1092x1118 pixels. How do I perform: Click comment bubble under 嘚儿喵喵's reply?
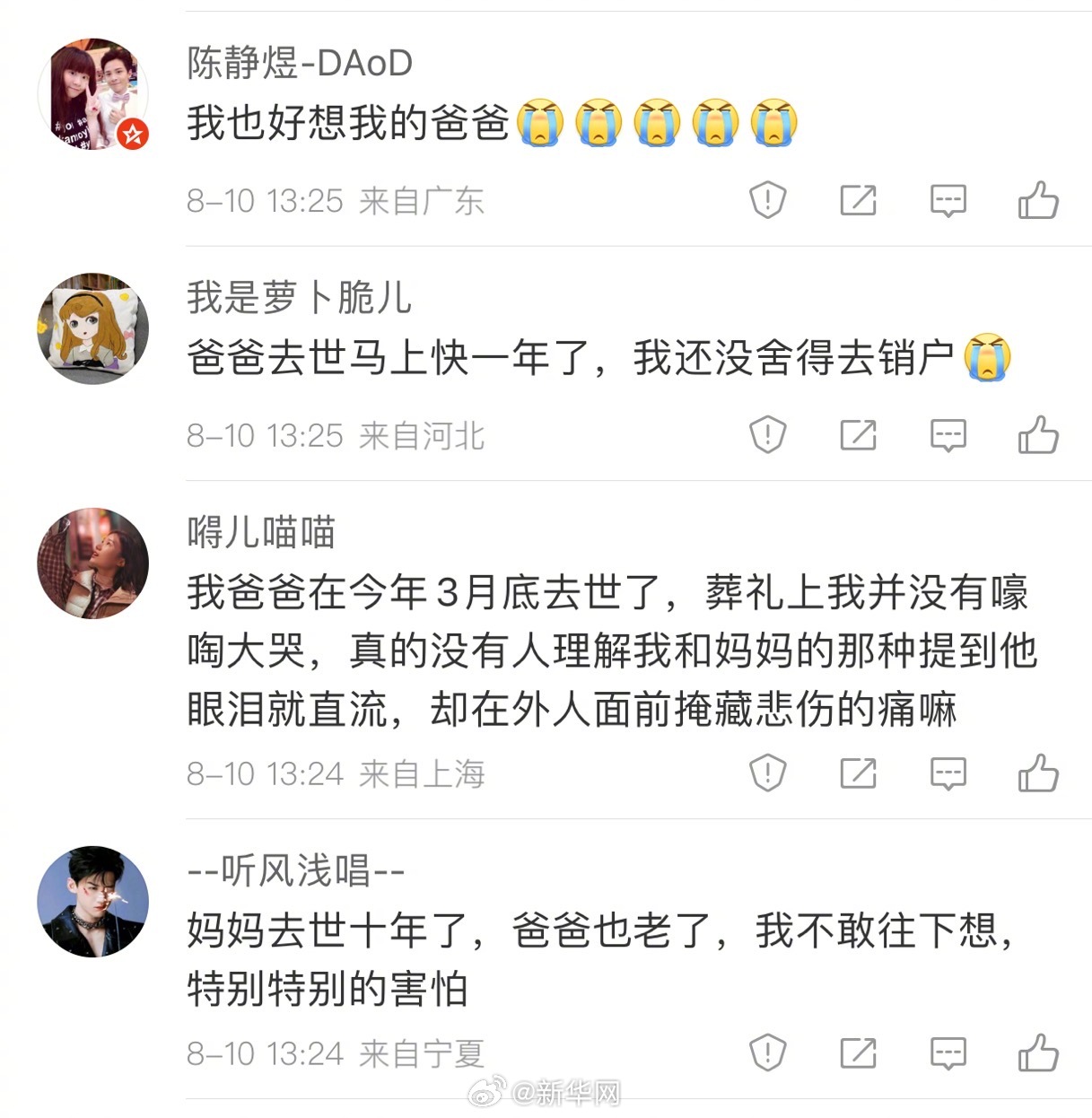click(x=950, y=772)
